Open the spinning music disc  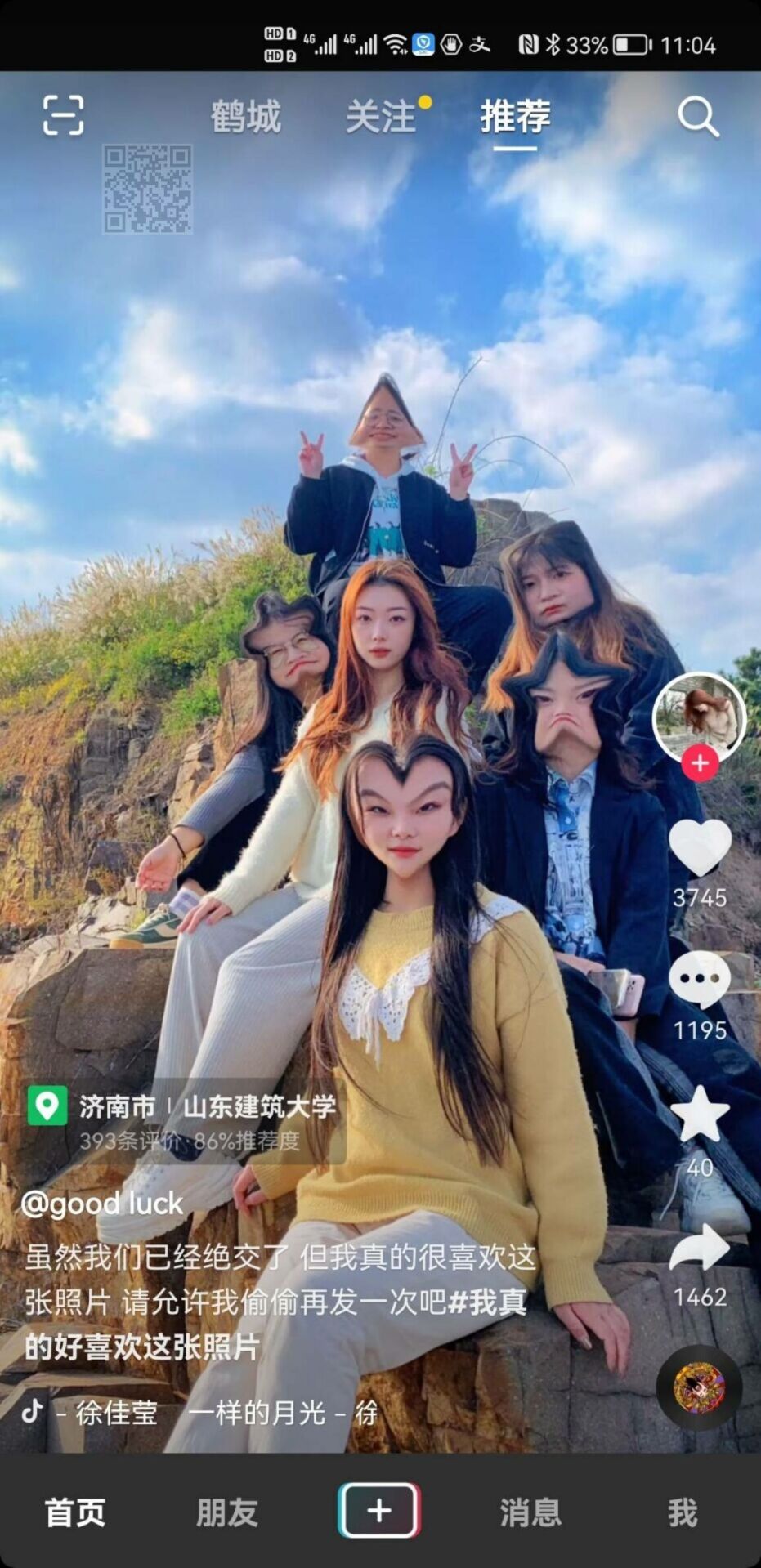[x=699, y=1387]
